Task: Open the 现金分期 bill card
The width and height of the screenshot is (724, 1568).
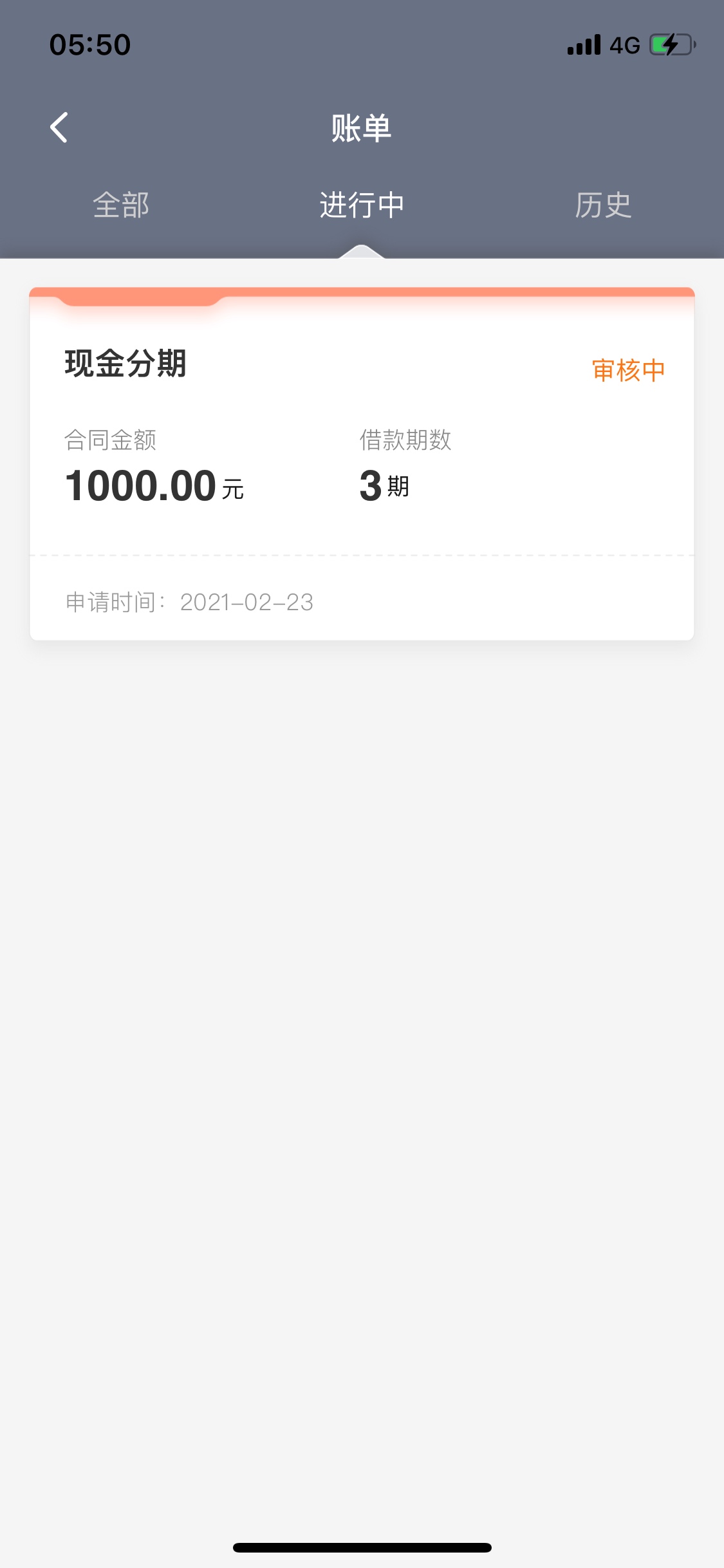Action: click(362, 463)
